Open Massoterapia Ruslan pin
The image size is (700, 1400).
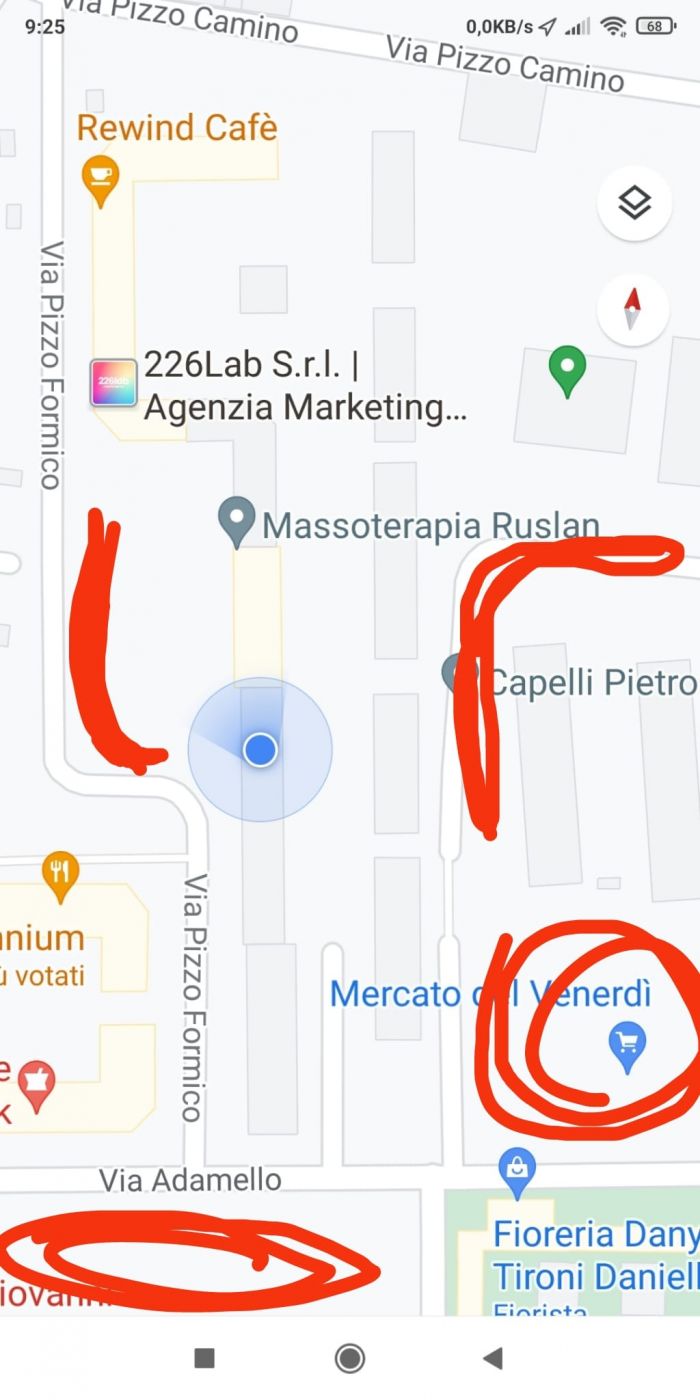(237, 523)
